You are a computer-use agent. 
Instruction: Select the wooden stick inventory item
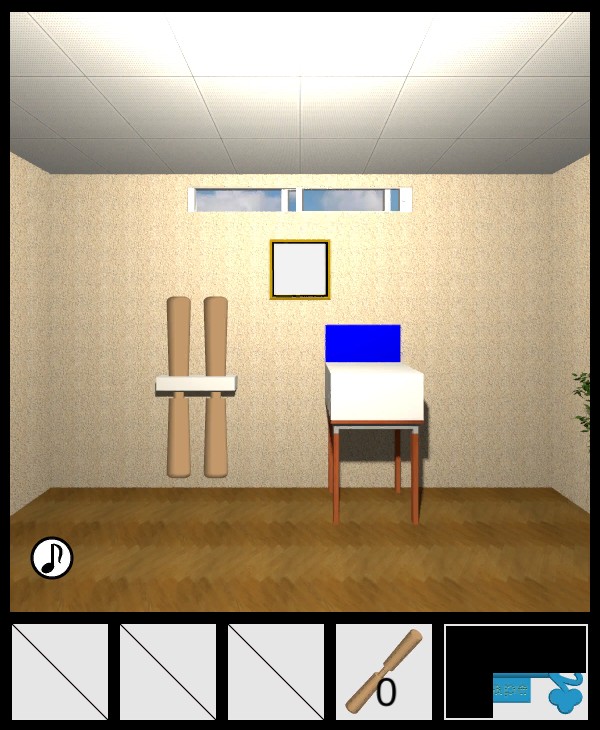[384, 672]
